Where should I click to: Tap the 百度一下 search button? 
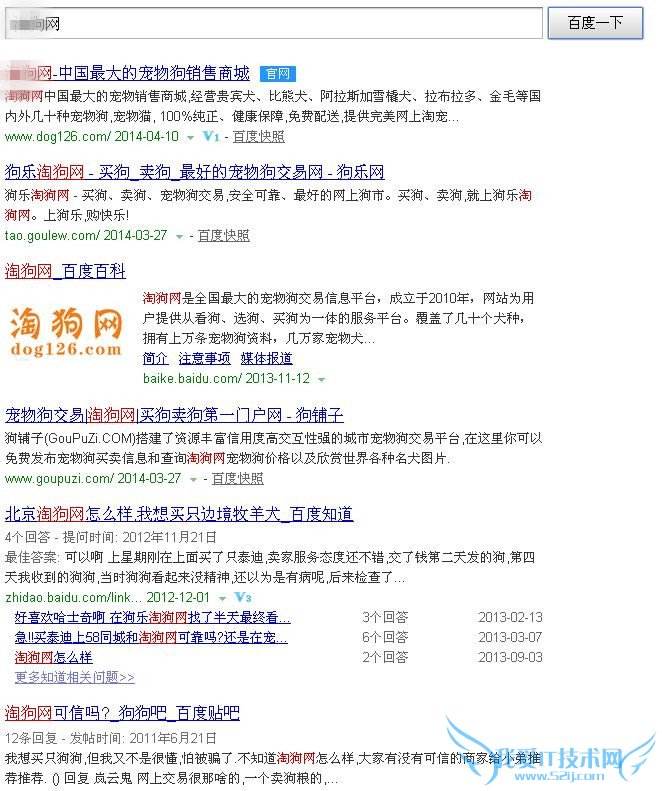tap(594, 23)
